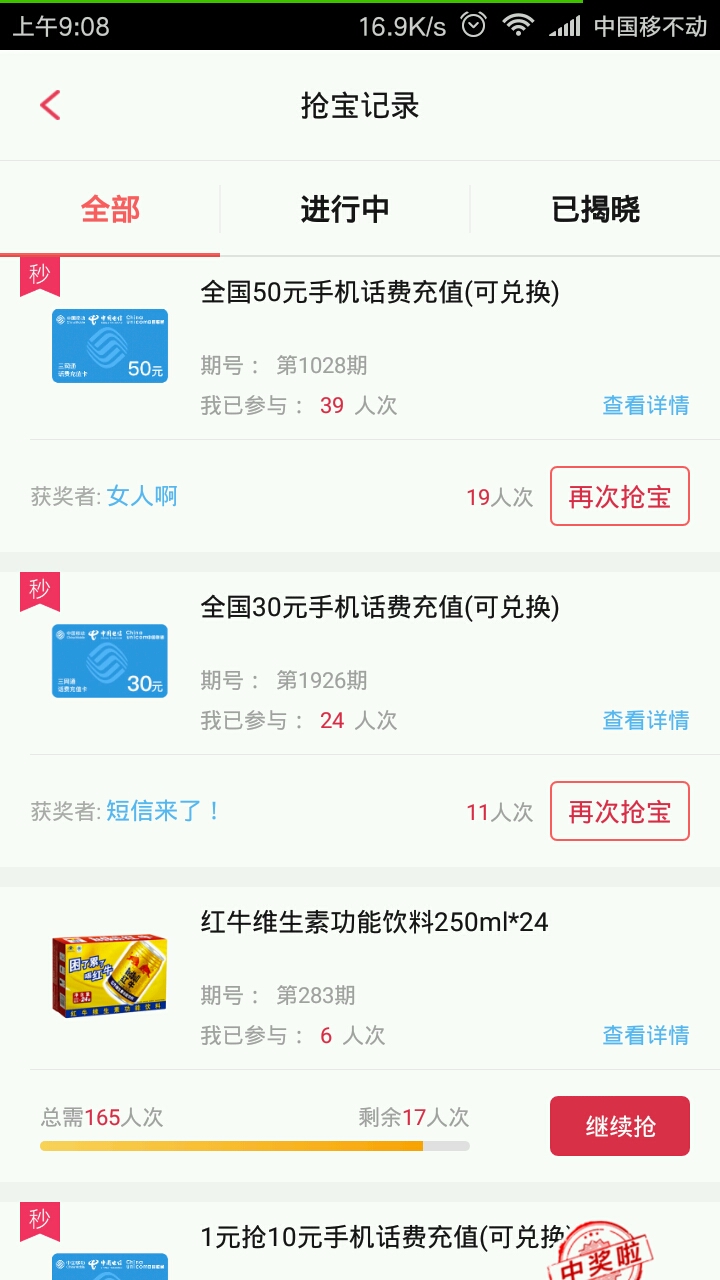Switch to the 已揭晓 tab
Image resolution: width=720 pixels, height=1280 pixels.
pyautogui.click(x=596, y=209)
